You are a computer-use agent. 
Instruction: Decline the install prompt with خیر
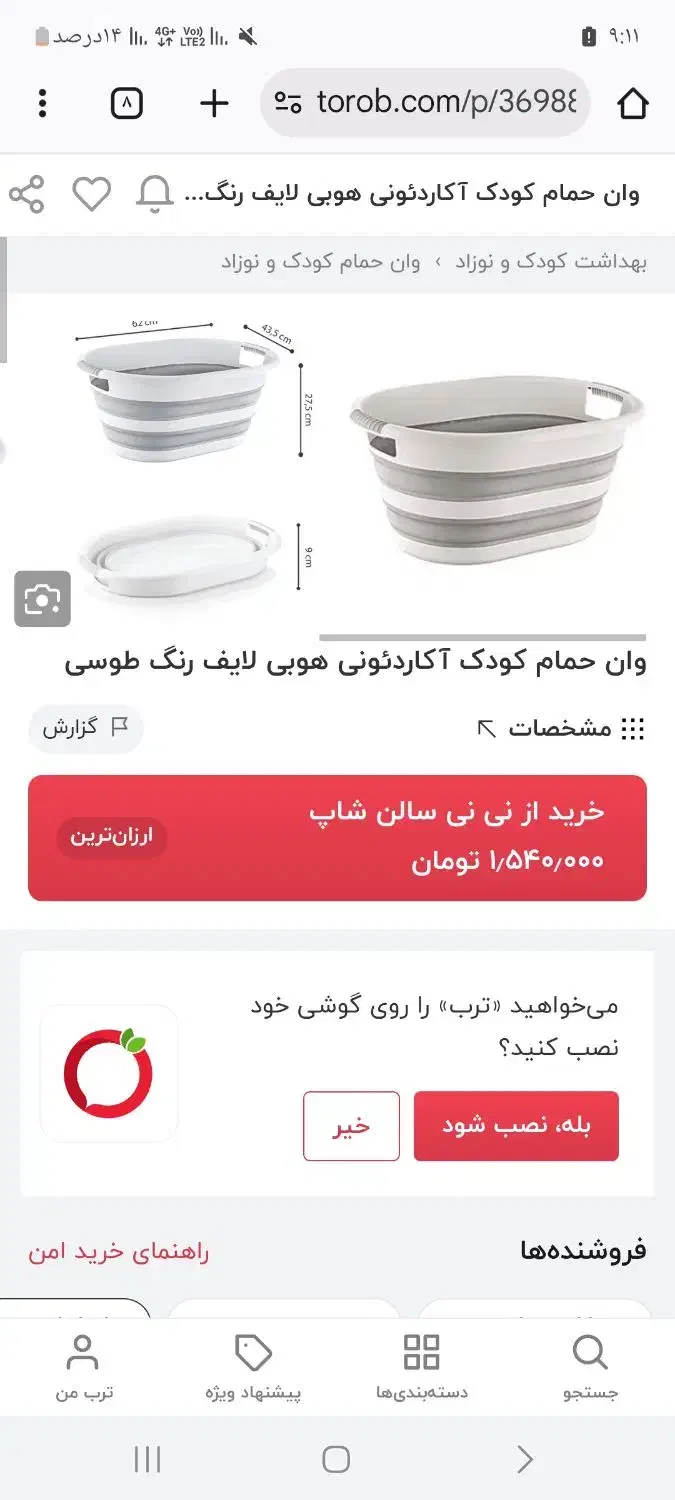click(x=351, y=1125)
